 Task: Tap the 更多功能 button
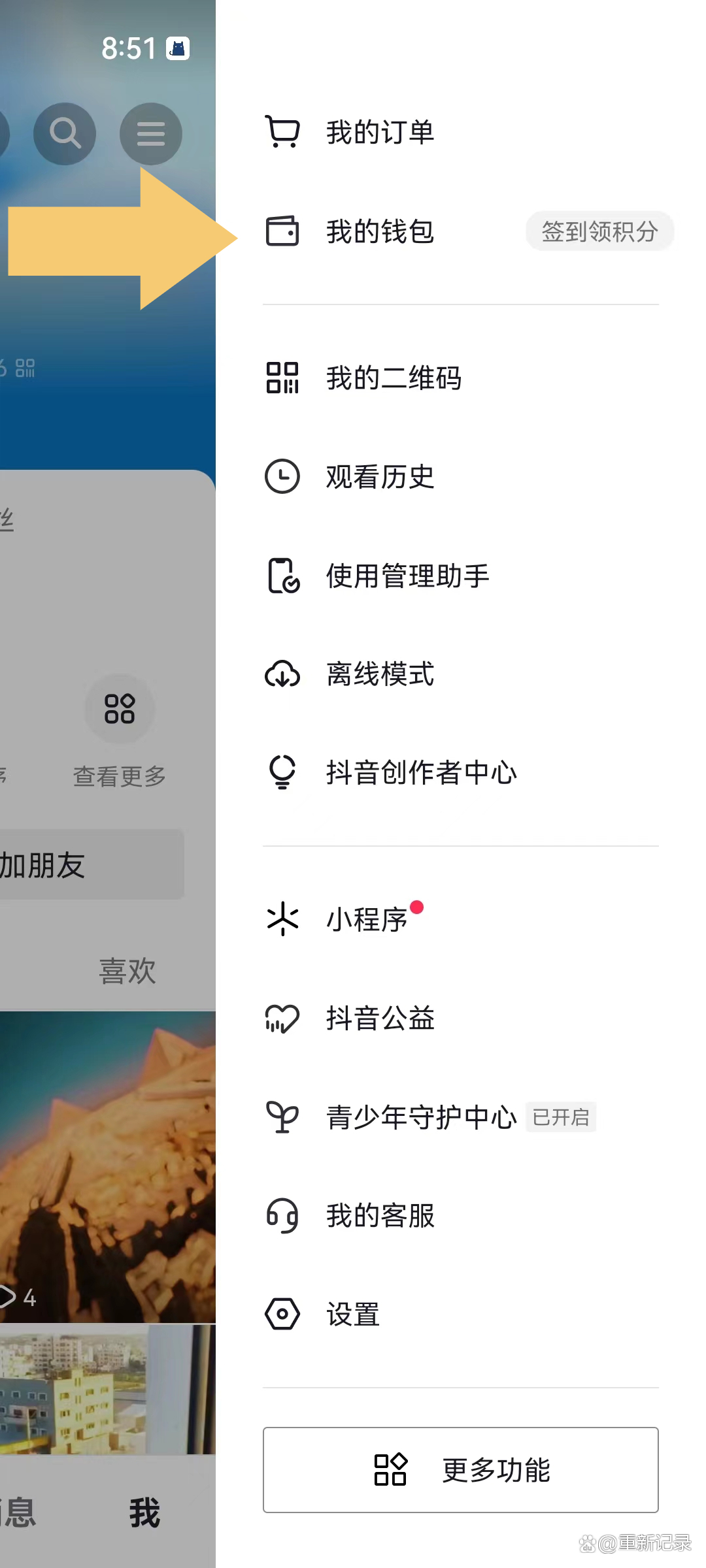[x=461, y=1470]
